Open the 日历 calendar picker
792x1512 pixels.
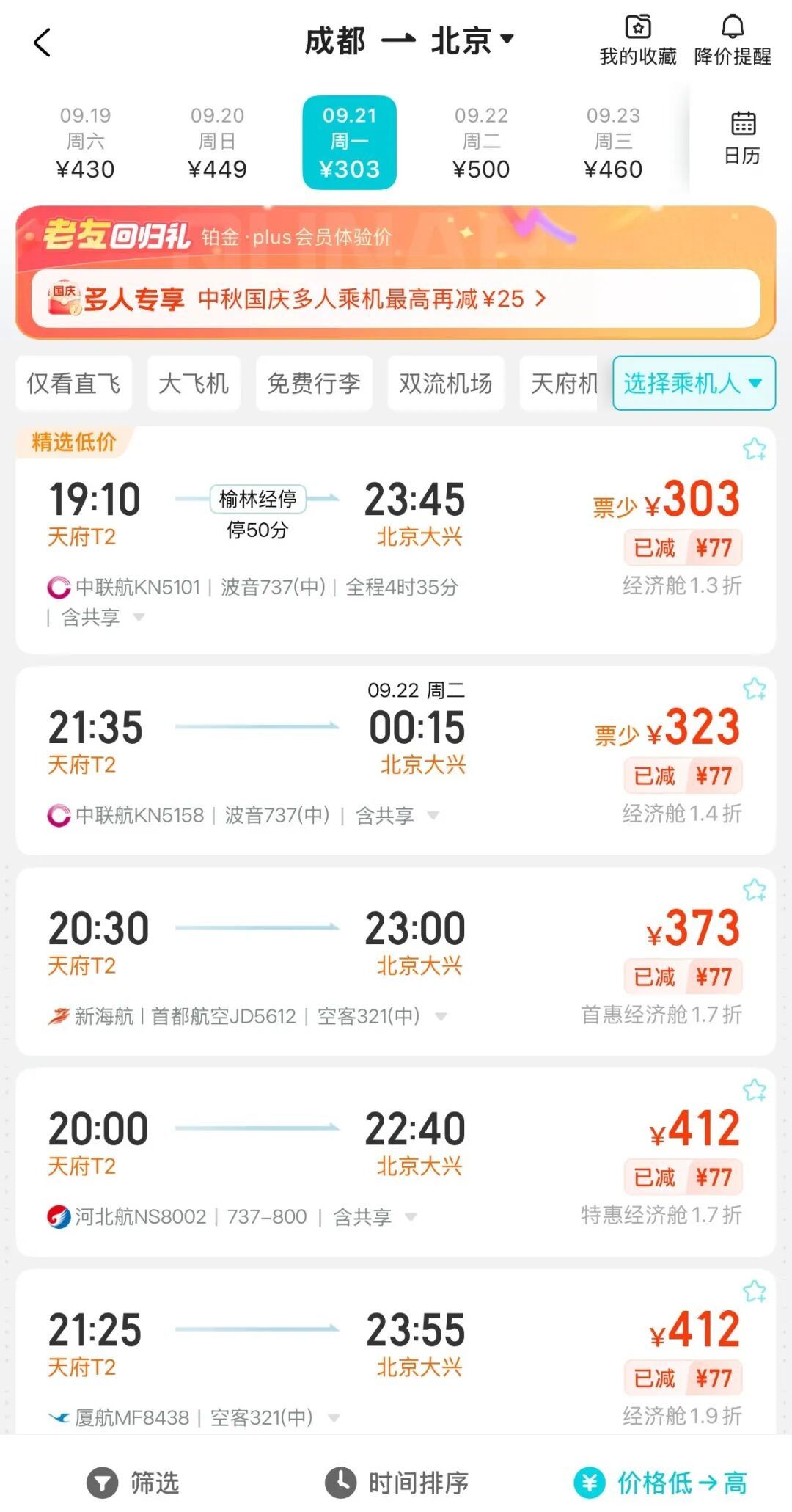tap(741, 139)
